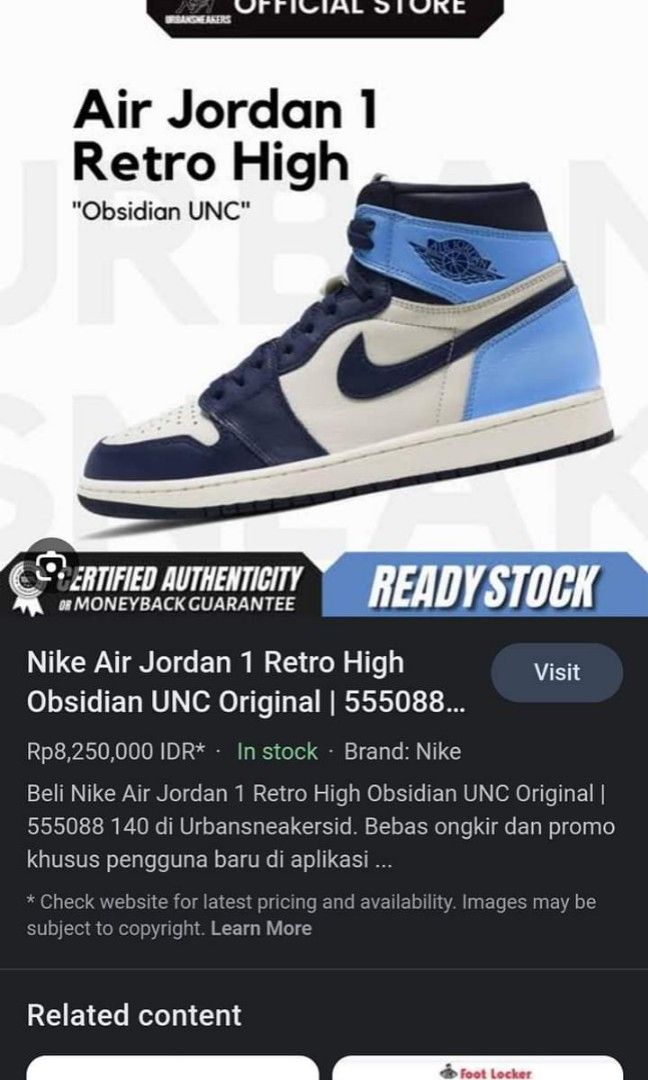The width and height of the screenshot is (648, 1080).
Task: Open the Foot Locker related content card
Action: pyautogui.click(x=477, y=1068)
